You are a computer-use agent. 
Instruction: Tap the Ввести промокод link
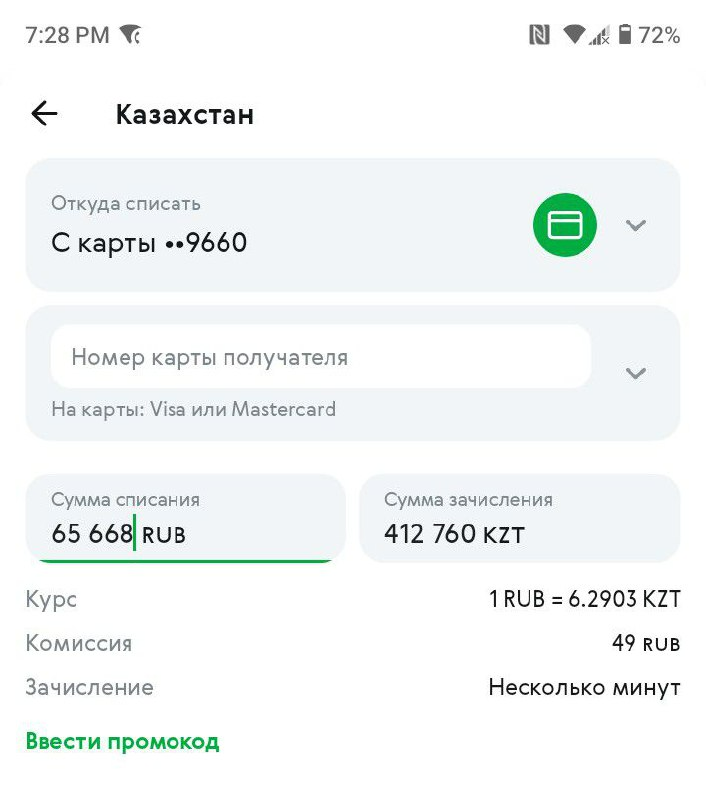tap(122, 742)
